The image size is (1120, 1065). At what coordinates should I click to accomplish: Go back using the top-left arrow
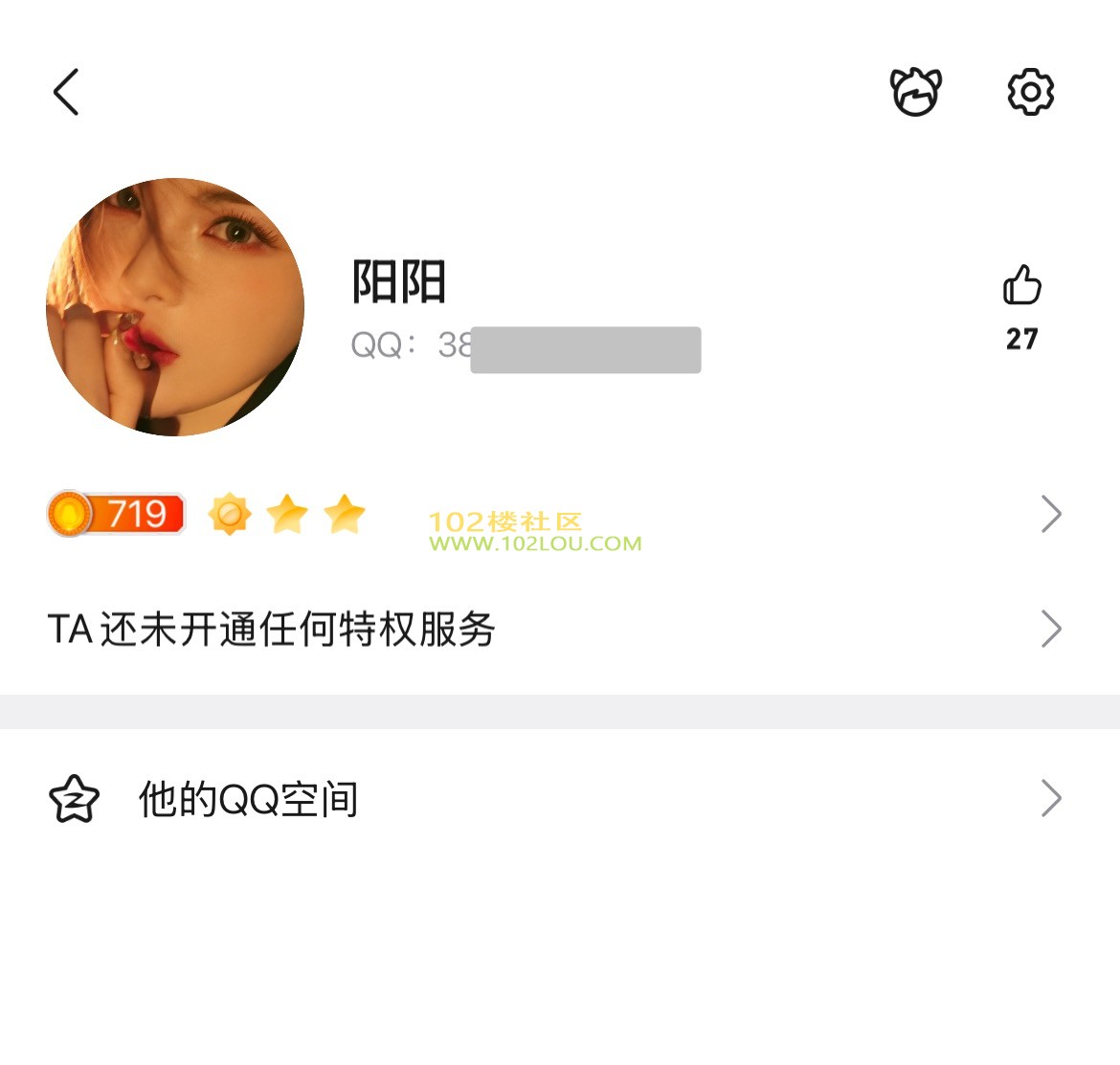66,92
